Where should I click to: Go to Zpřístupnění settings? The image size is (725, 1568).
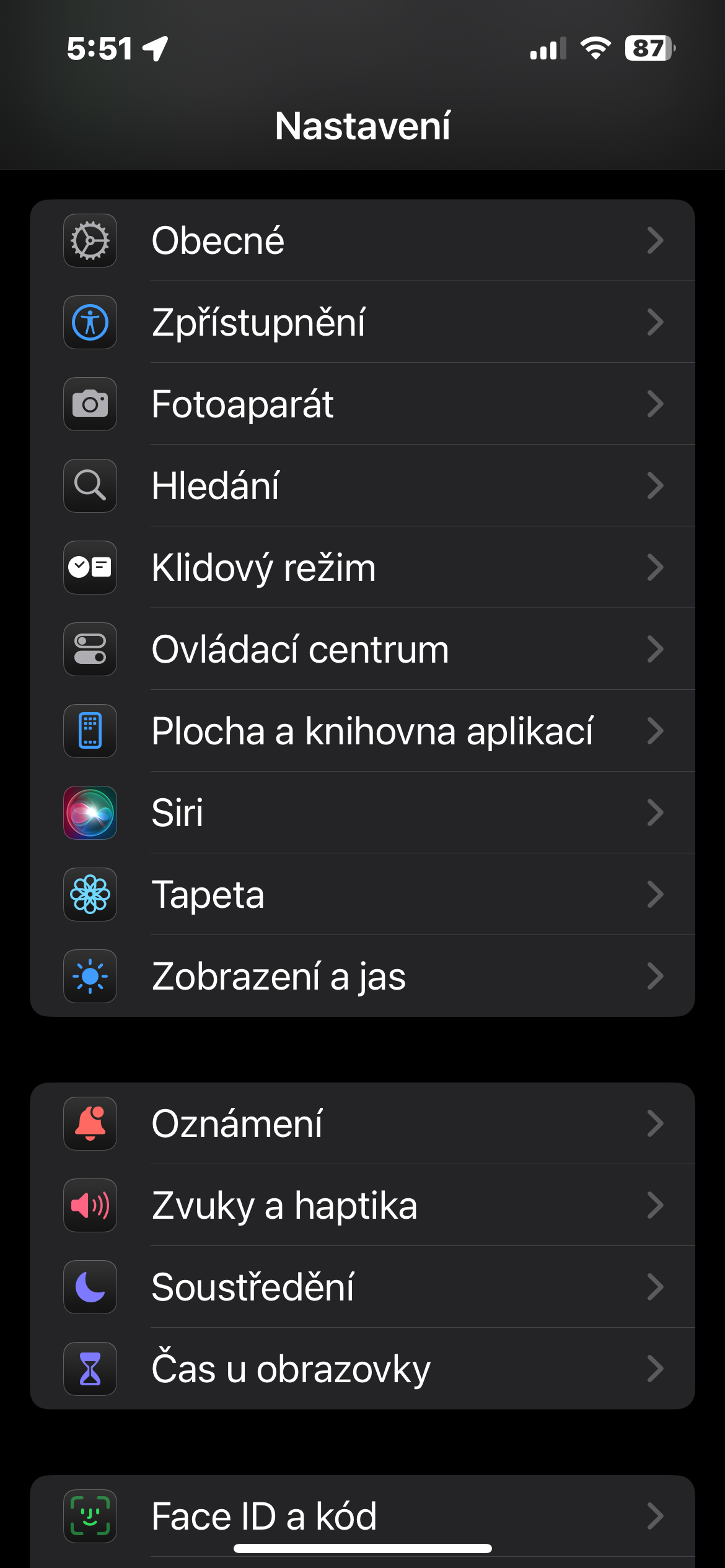pos(362,322)
